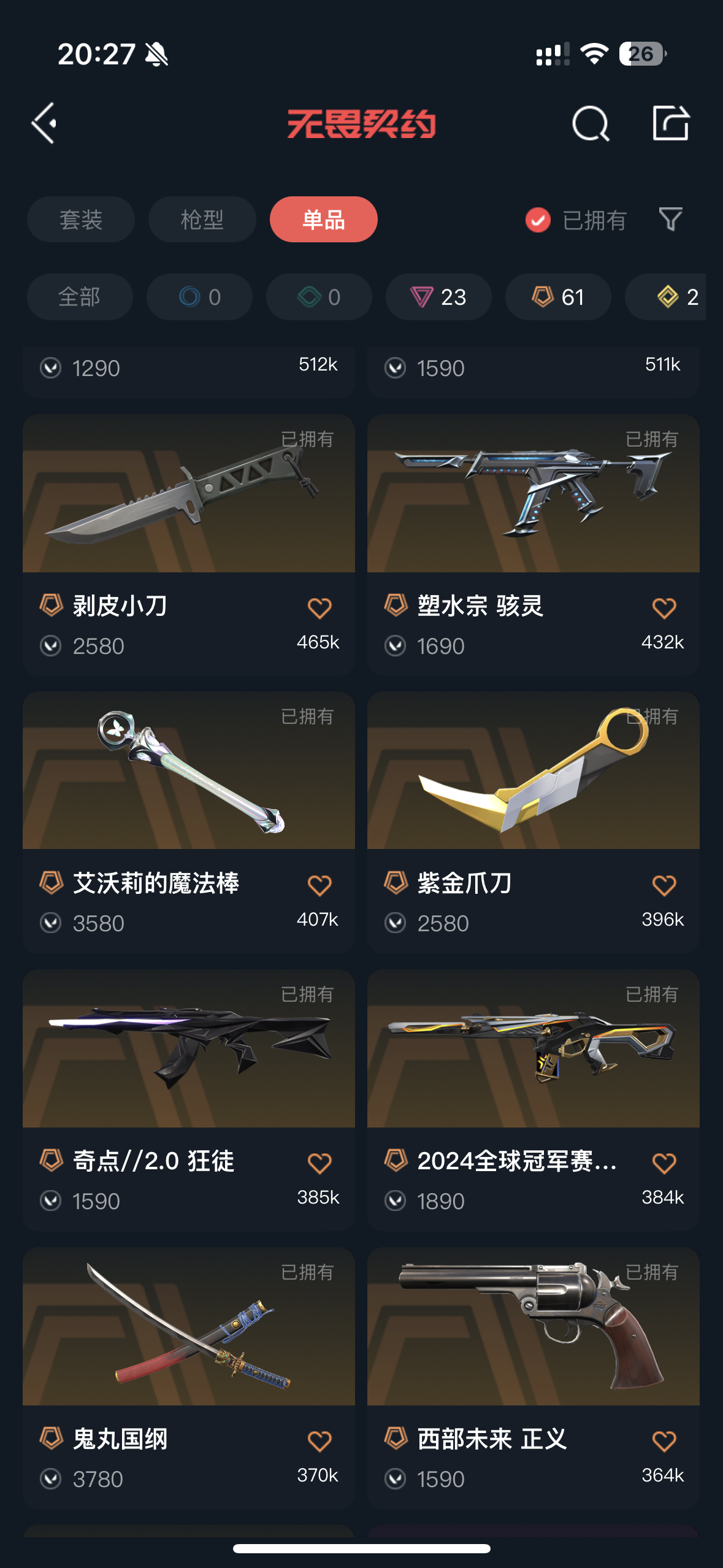Like the 紫金爪刀 skin with the heart

click(x=664, y=885)
